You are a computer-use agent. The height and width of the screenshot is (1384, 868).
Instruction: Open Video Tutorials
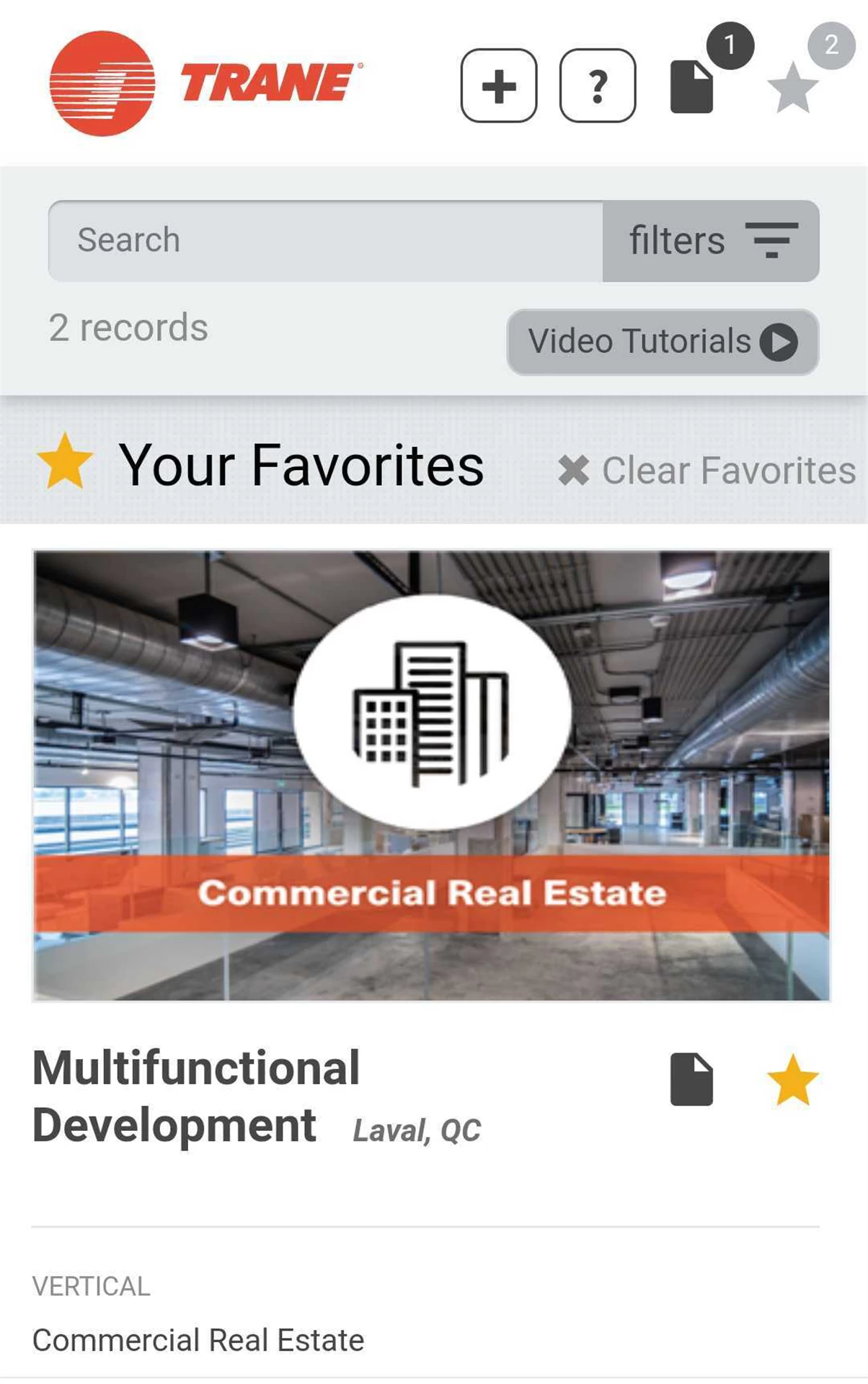point(662,342)
